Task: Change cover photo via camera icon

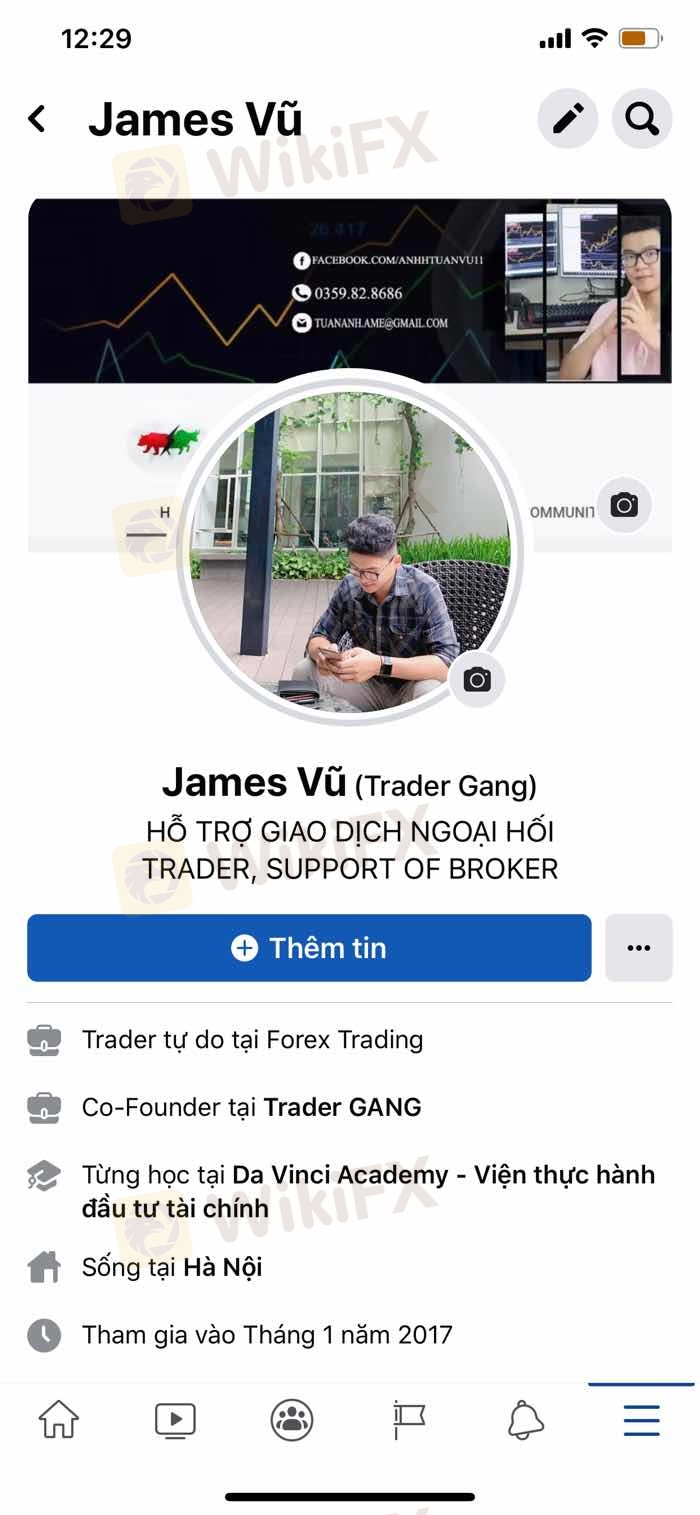Action: tap(624, 506)
